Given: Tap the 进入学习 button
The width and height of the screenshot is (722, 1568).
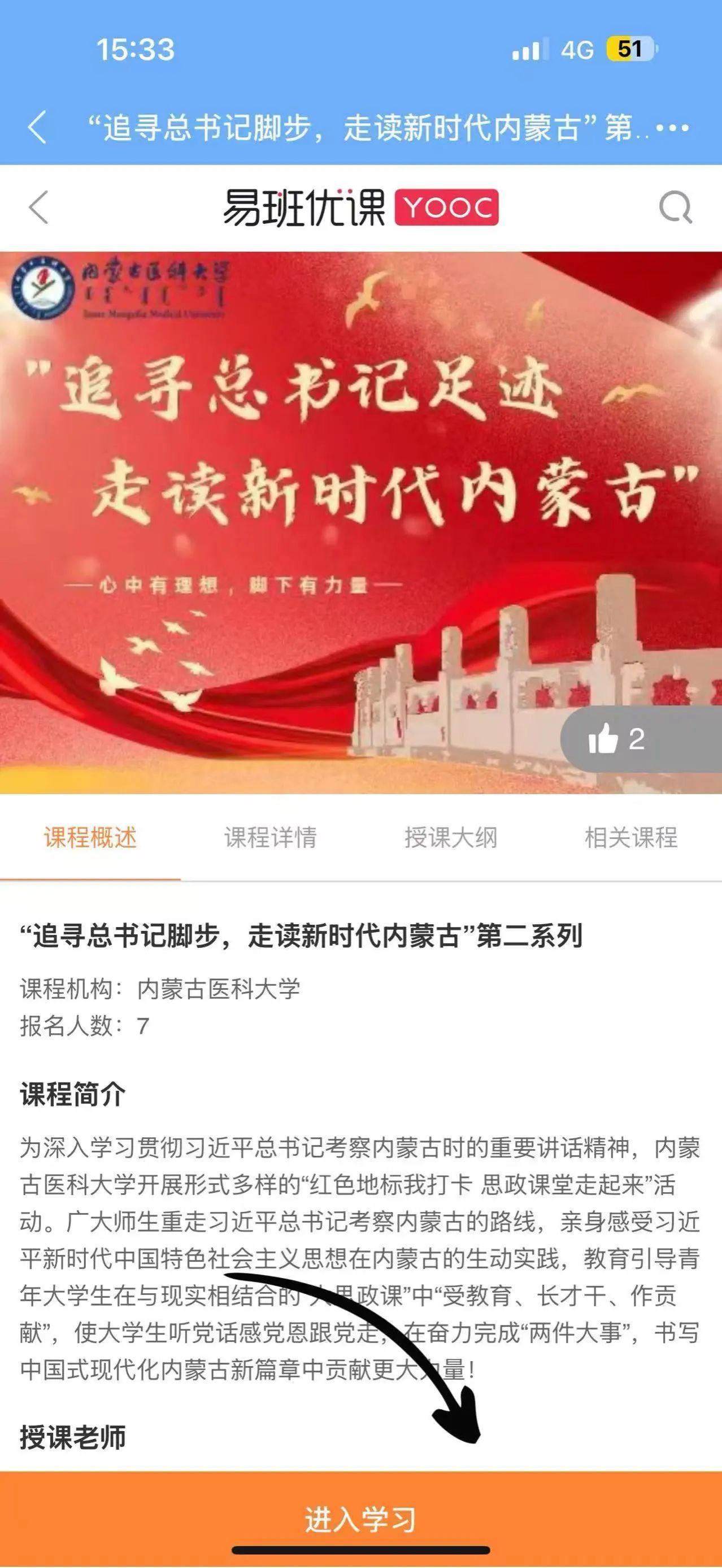Looking at the screenshot, I should point(360,1519).
